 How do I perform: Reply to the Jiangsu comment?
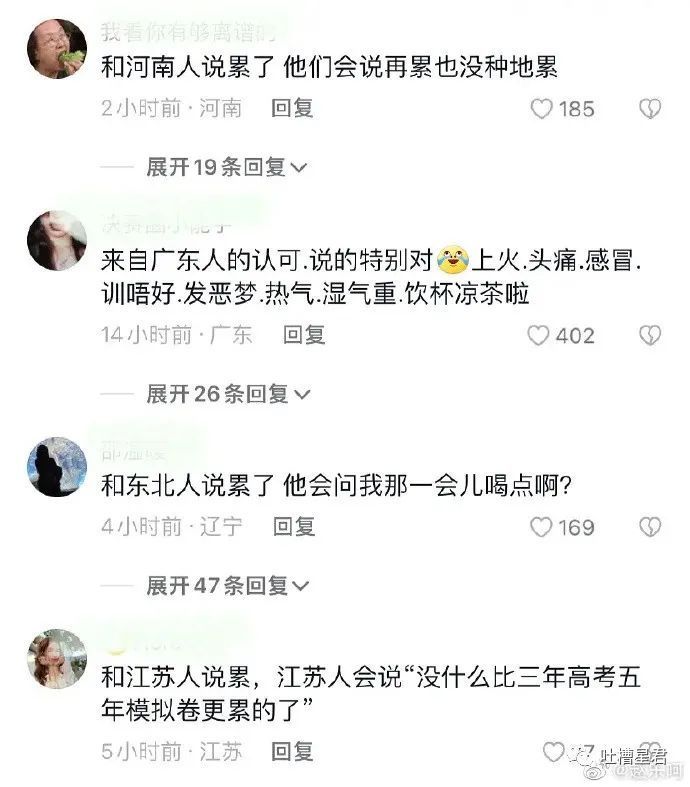pos(292,751)
